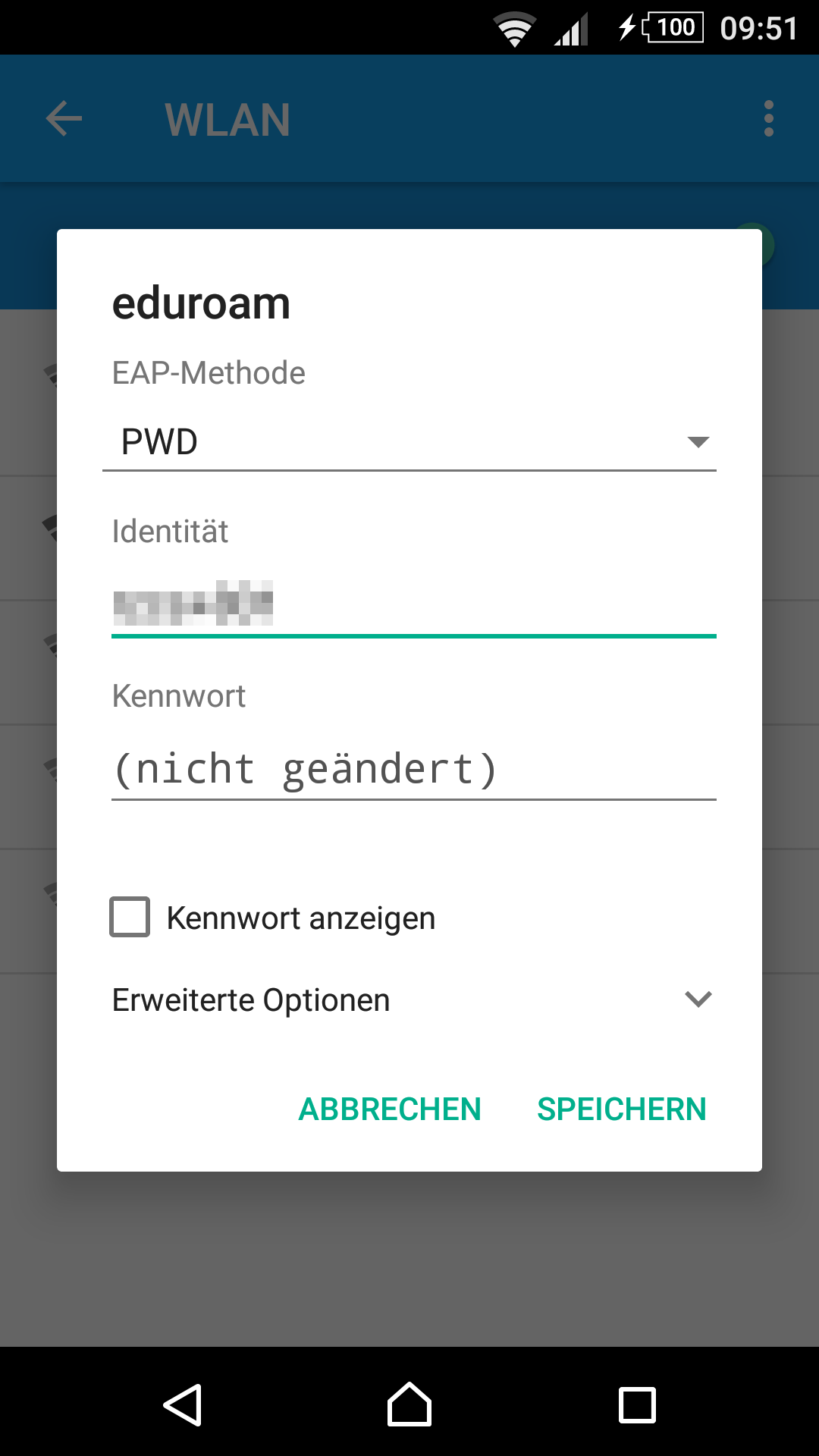The image size is (819, 1456).
Task: Open the recent apps overview
Action: click(x=637, y=1404)
